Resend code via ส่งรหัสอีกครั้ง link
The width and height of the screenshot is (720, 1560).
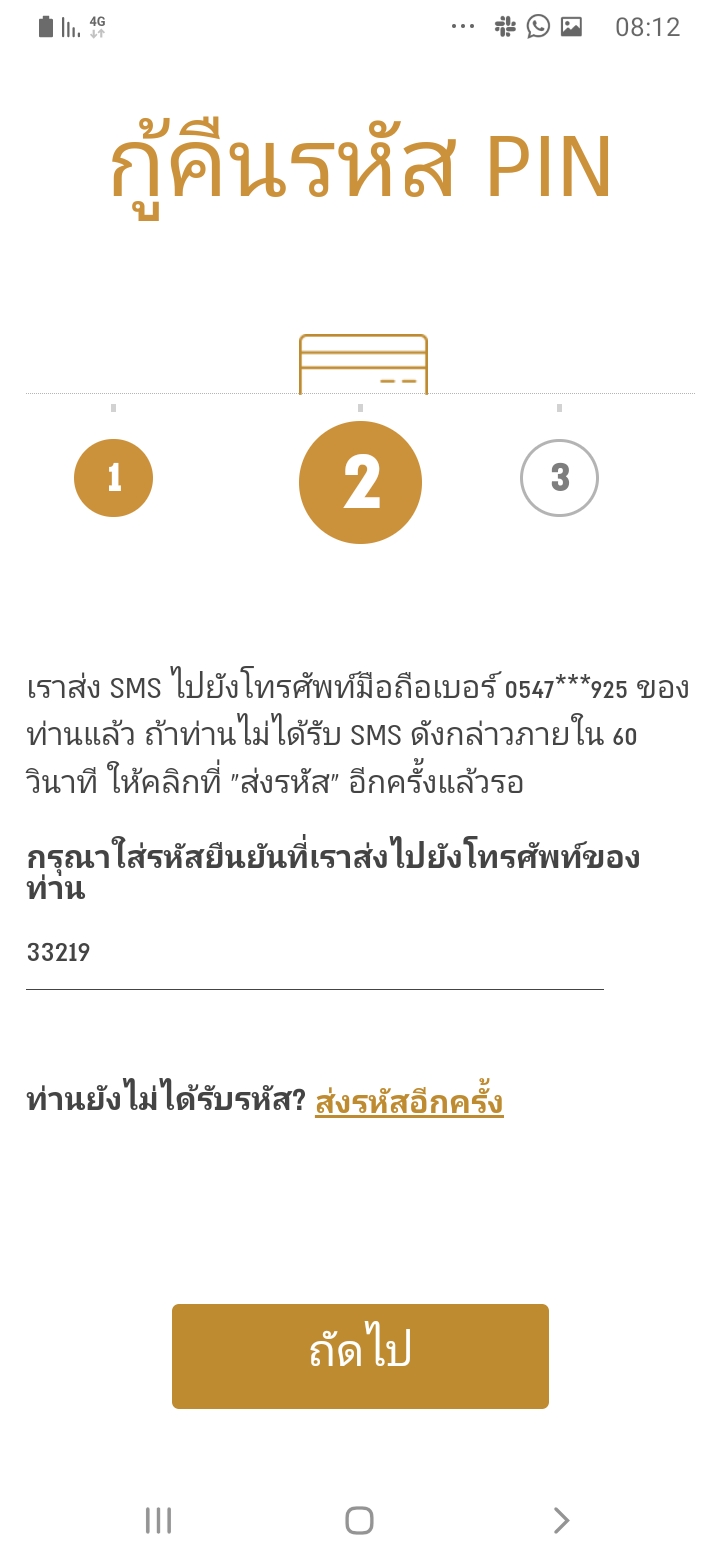(x=409, y=1102)
